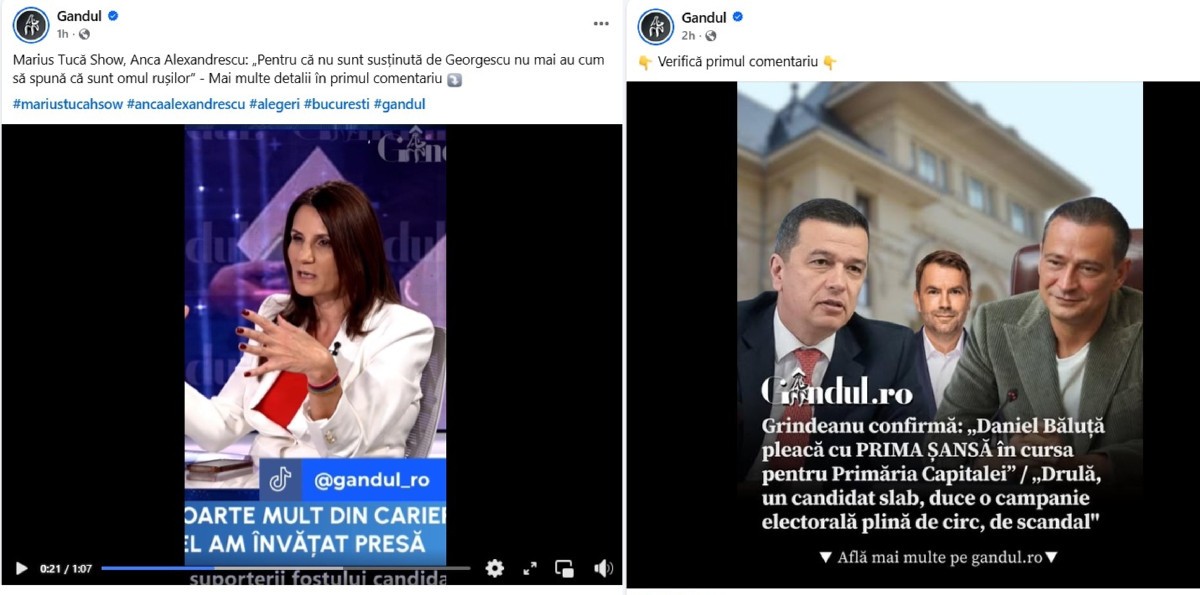Open the video in mini player

click(x=565, y=568)
